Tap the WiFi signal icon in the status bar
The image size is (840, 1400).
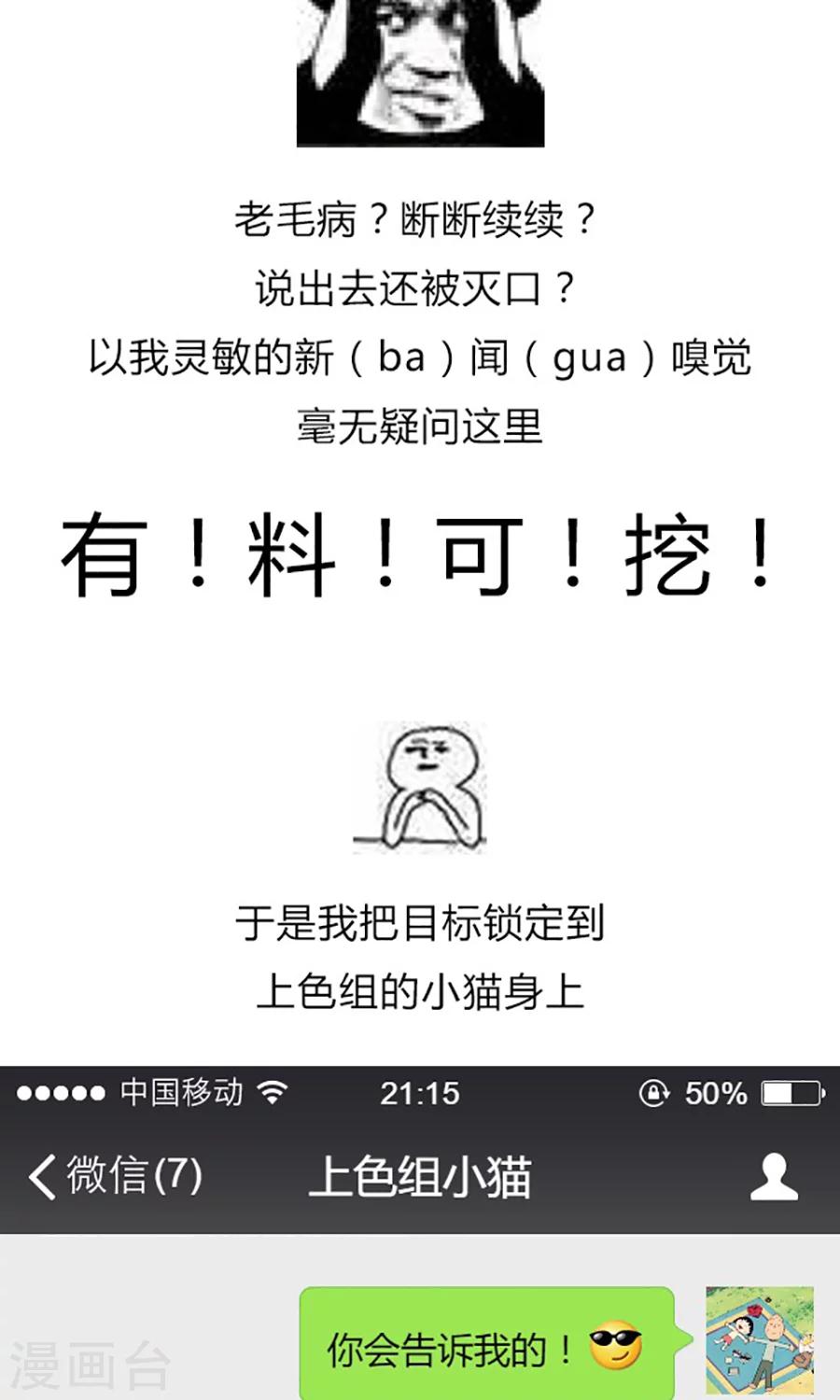(x=271, y=1092)
